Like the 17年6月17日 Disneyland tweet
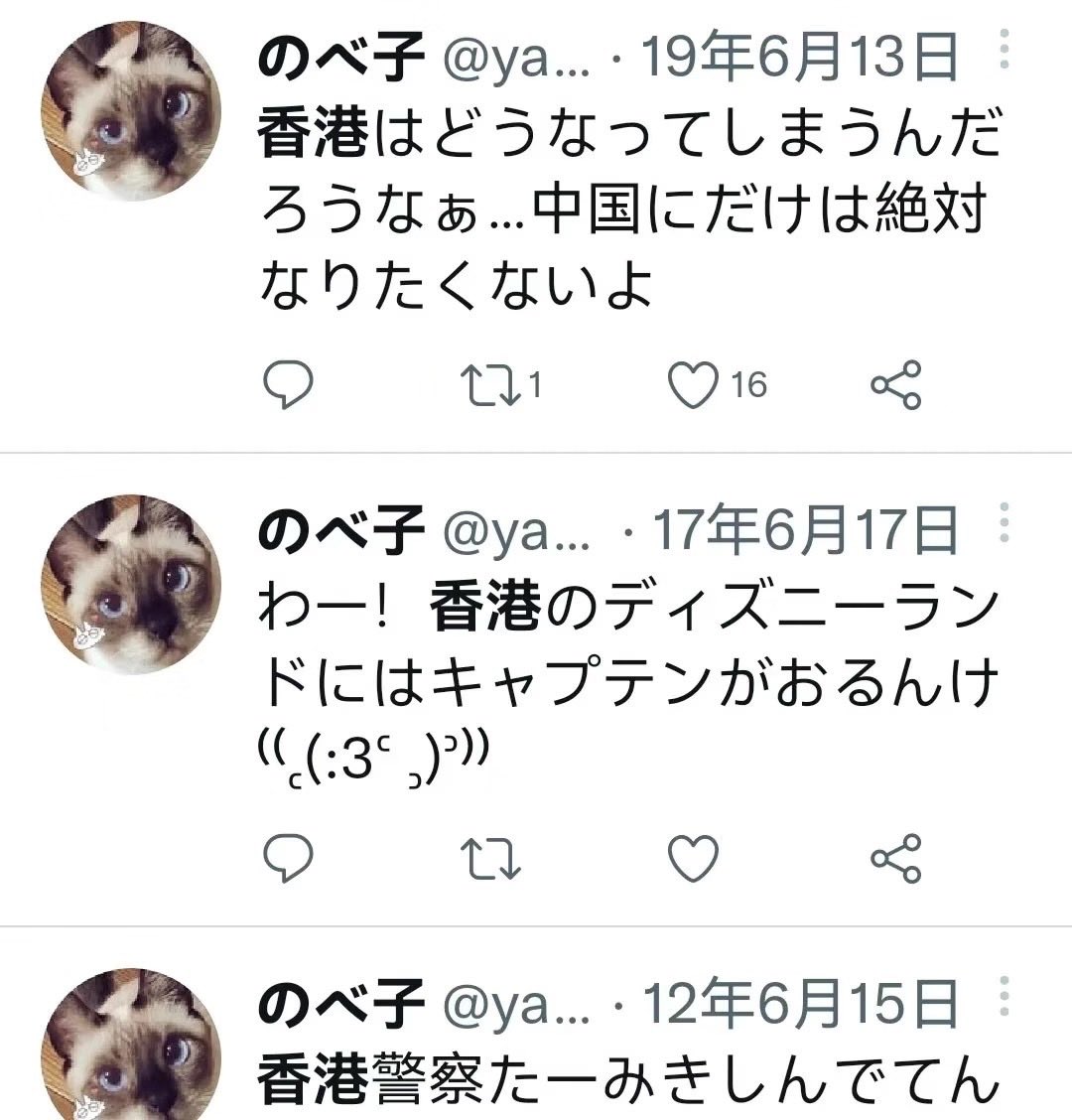This screenshot has width=1072, height=1120. (x=693, y=859)
